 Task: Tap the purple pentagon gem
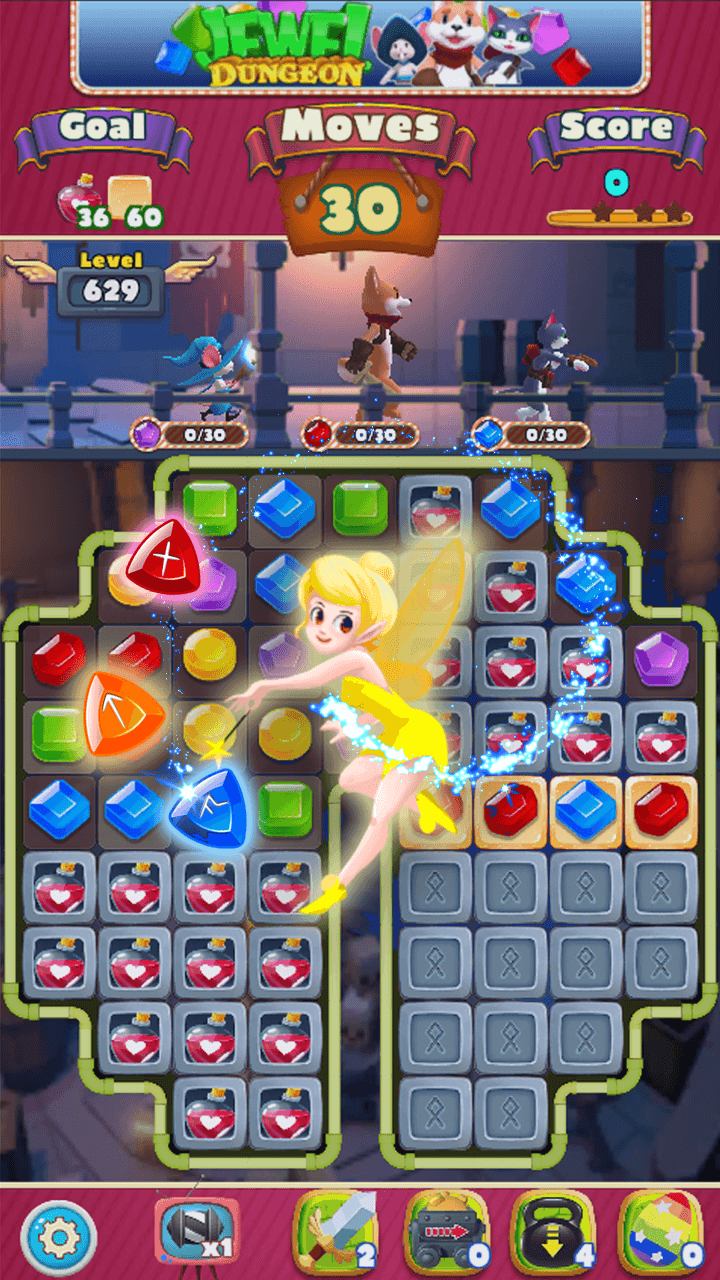pos(661,659)
